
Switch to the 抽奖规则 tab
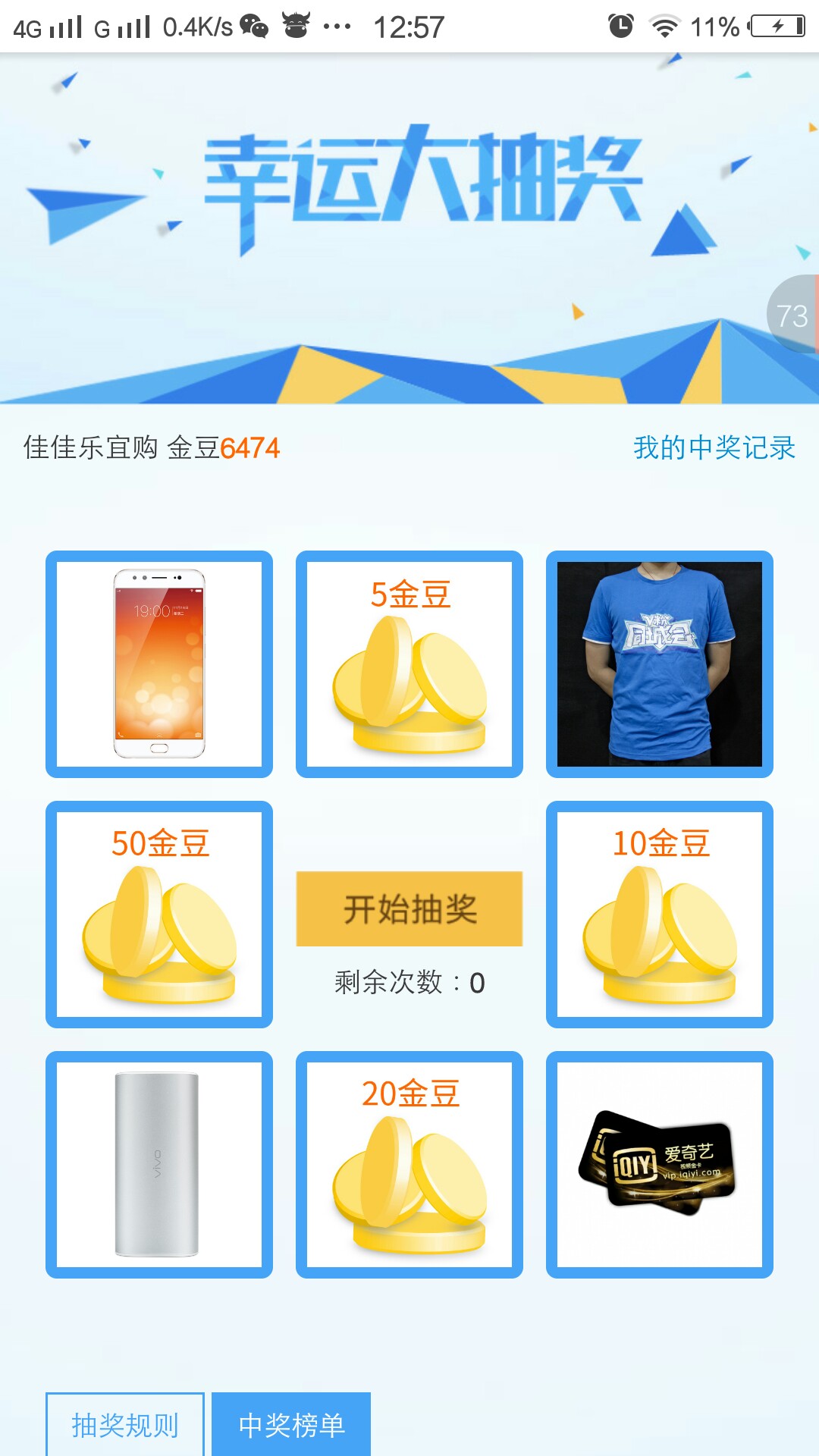pyautogui.click(x=125, y=1424)
